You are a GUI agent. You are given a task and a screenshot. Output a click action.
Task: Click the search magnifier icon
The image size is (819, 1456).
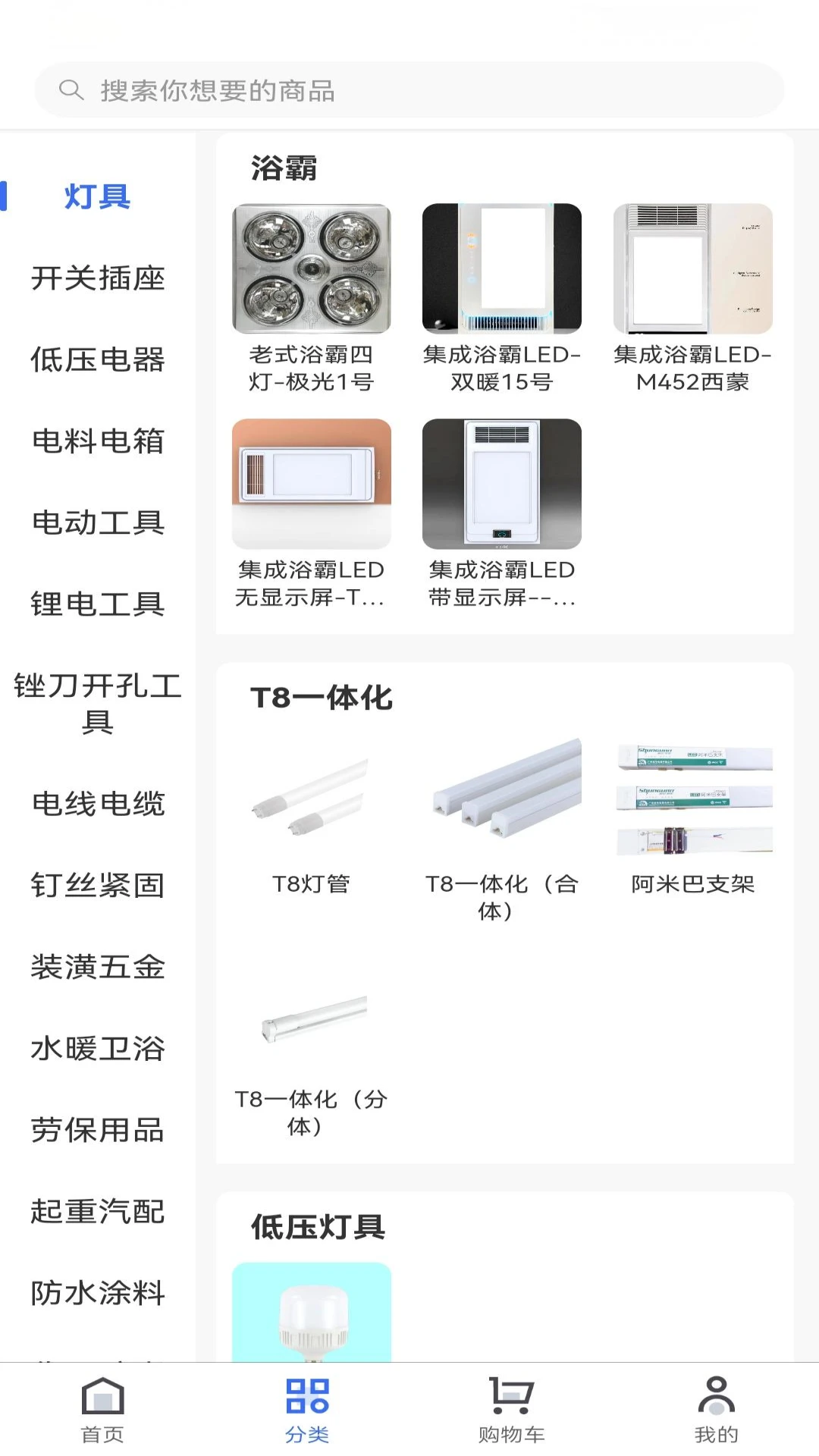pos(71,89)
